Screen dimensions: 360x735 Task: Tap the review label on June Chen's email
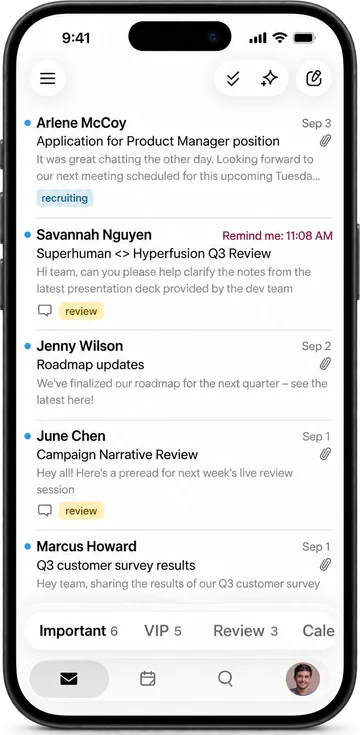tap(81, 510)
